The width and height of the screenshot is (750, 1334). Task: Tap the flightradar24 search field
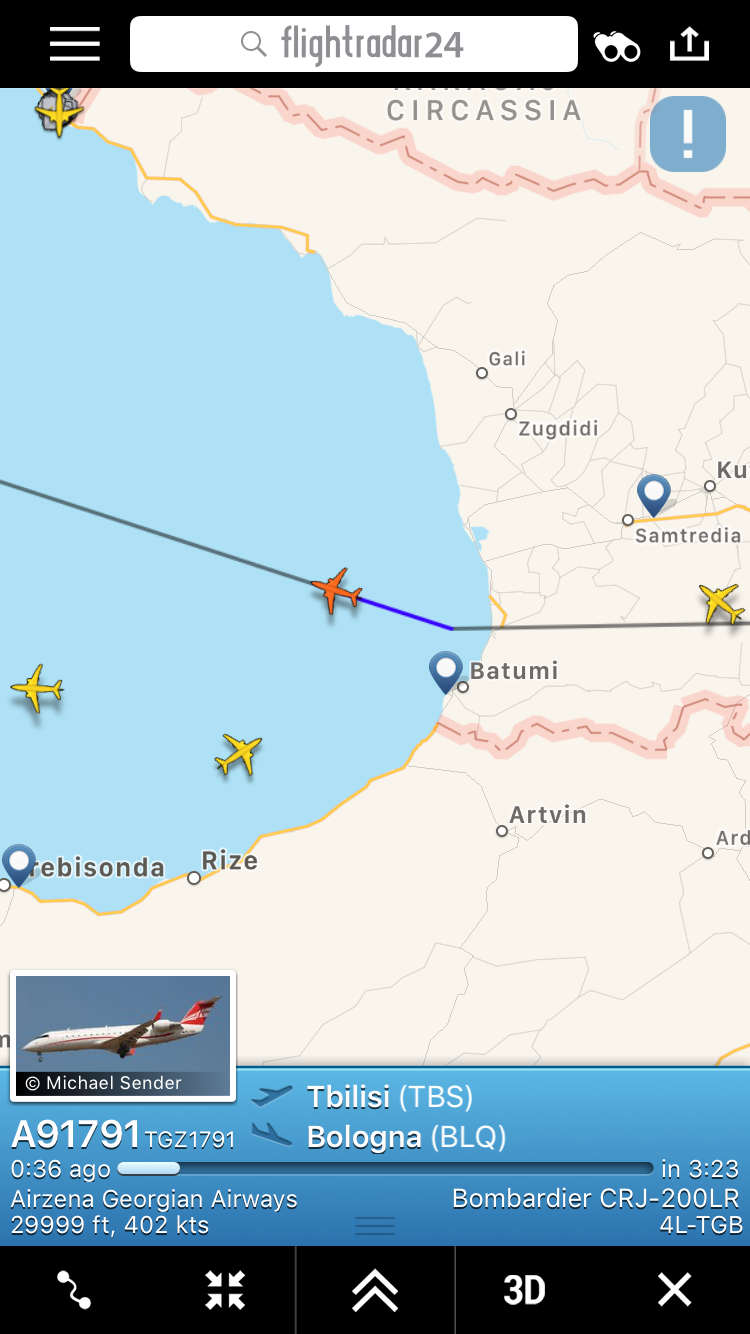[354, 44]
